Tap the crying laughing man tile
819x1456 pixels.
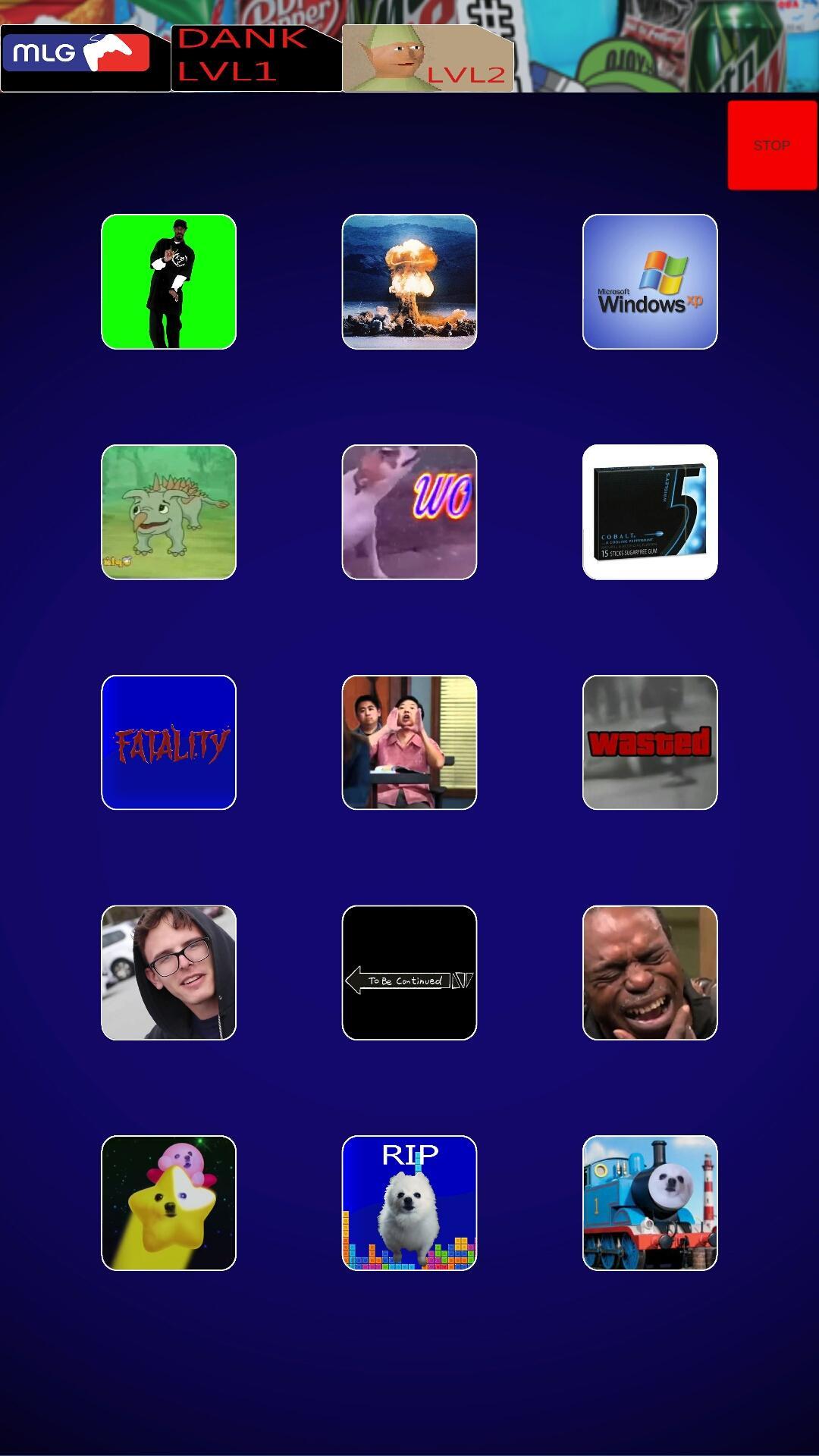(650, 973)
